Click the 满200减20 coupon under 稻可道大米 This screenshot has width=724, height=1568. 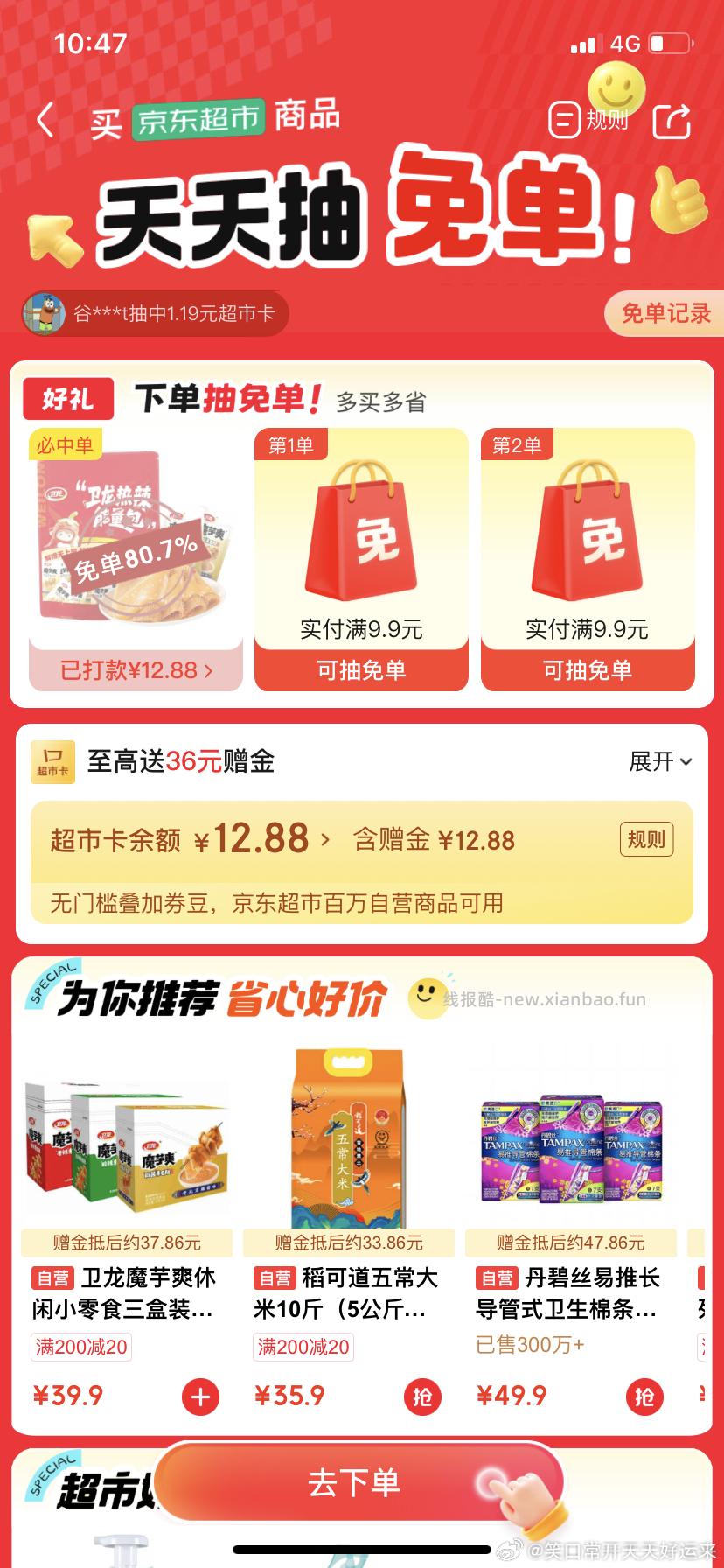coord(303,1347)
